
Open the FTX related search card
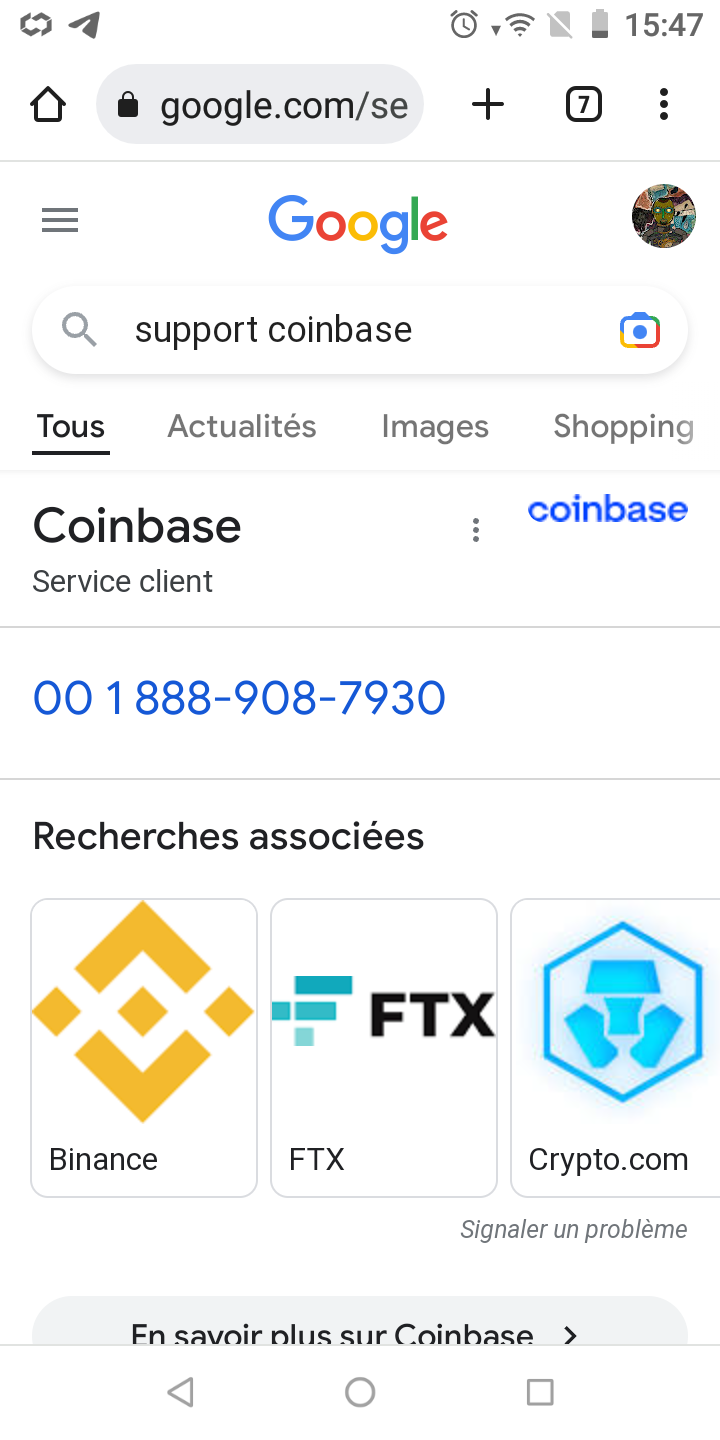384,1047
